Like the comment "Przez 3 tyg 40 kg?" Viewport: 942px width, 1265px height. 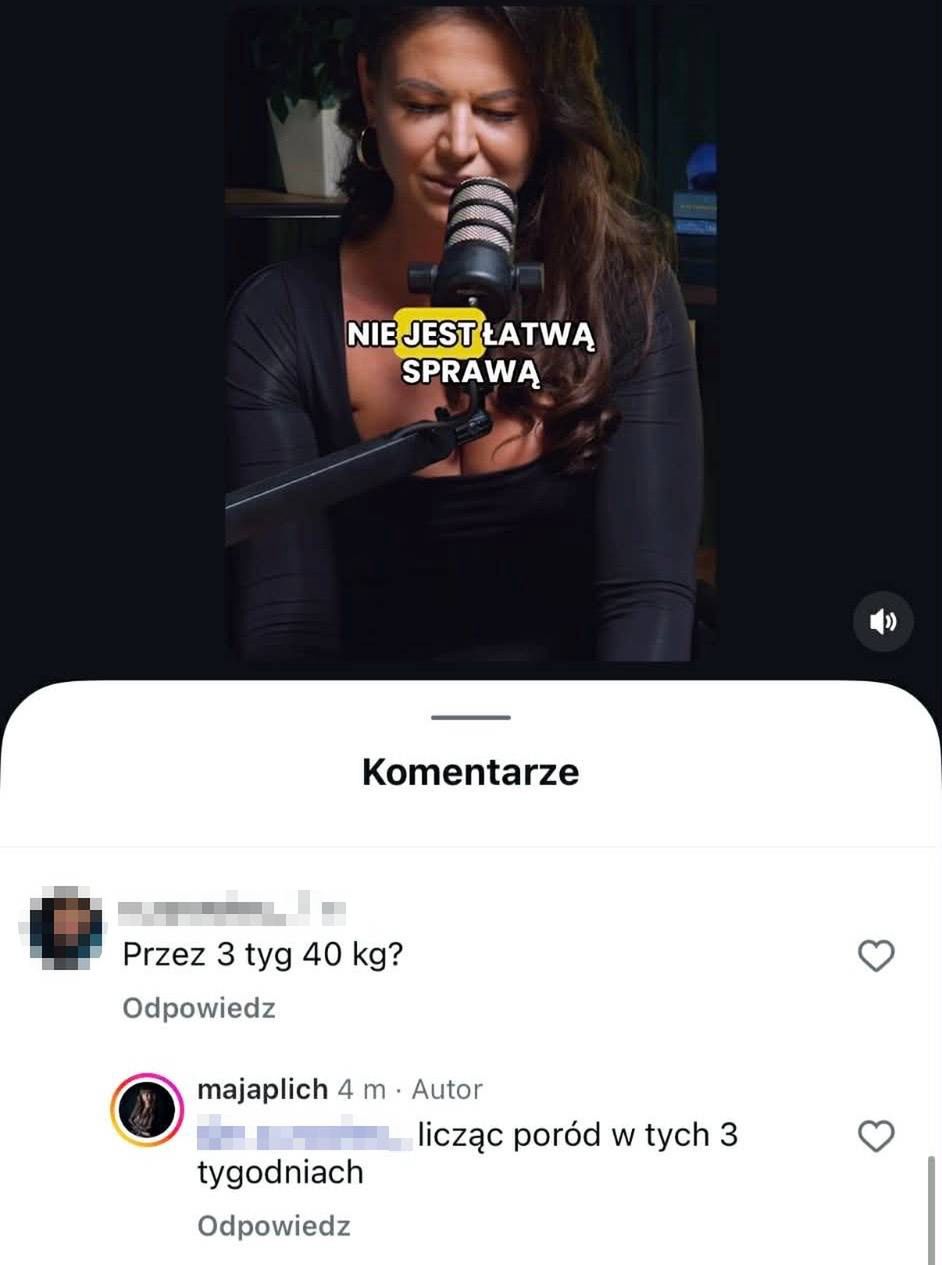pyautogui.click(x=876, y=956)
